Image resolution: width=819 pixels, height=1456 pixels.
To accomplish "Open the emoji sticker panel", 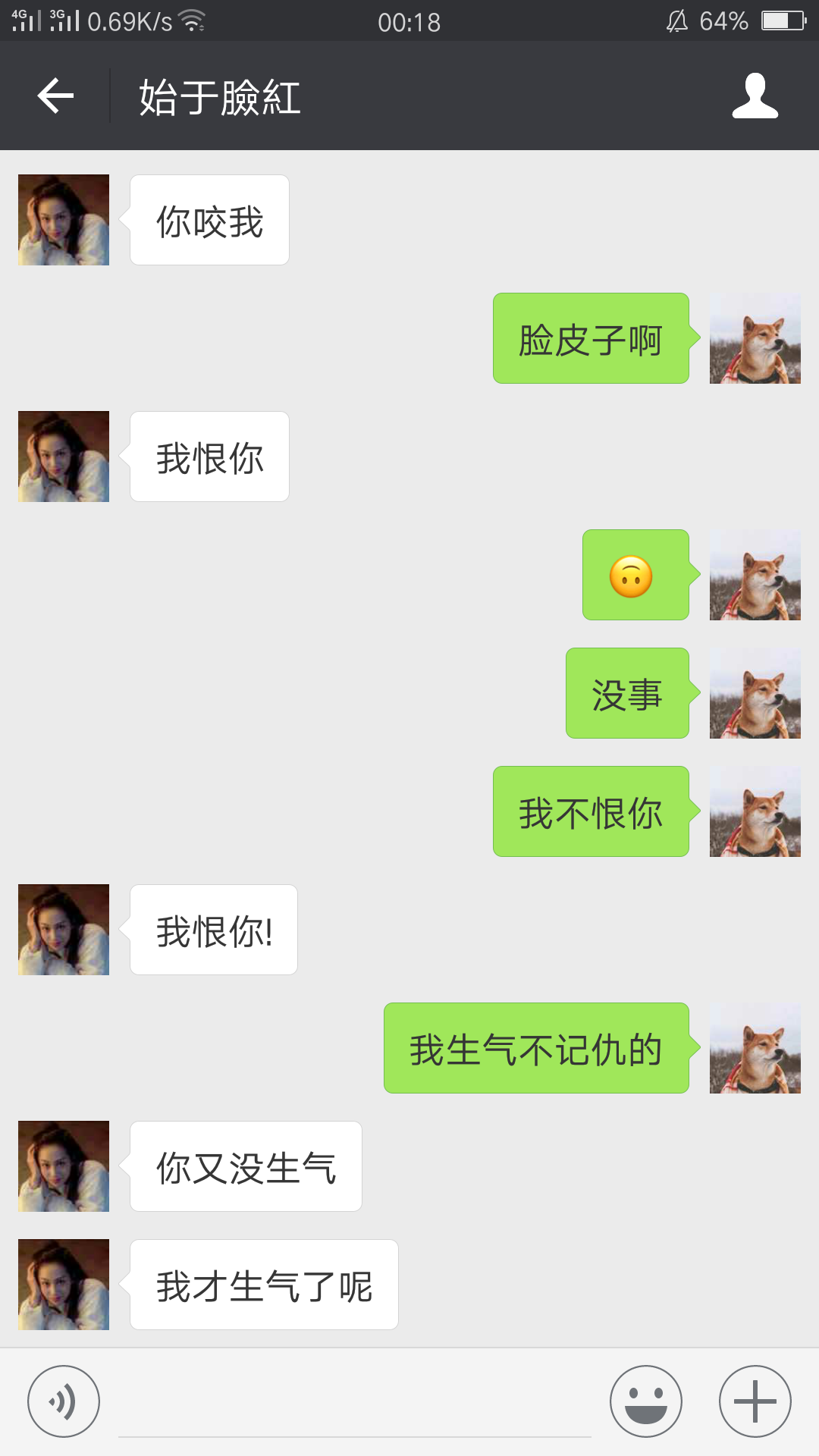I will (646, 1401).
